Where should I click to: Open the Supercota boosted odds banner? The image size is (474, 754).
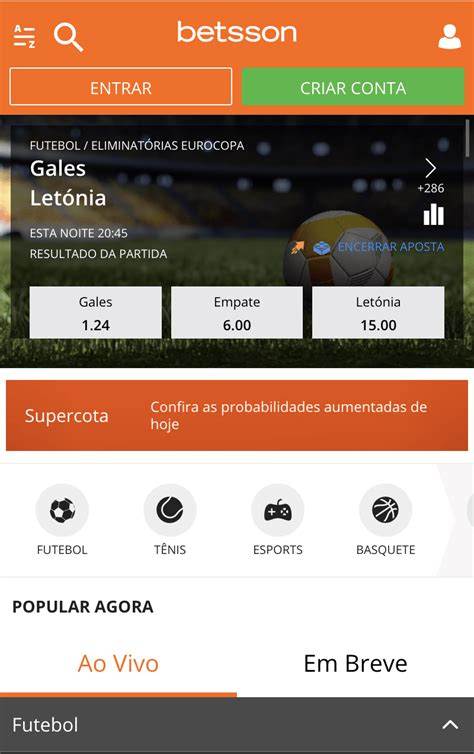click(x=237, y=415)
